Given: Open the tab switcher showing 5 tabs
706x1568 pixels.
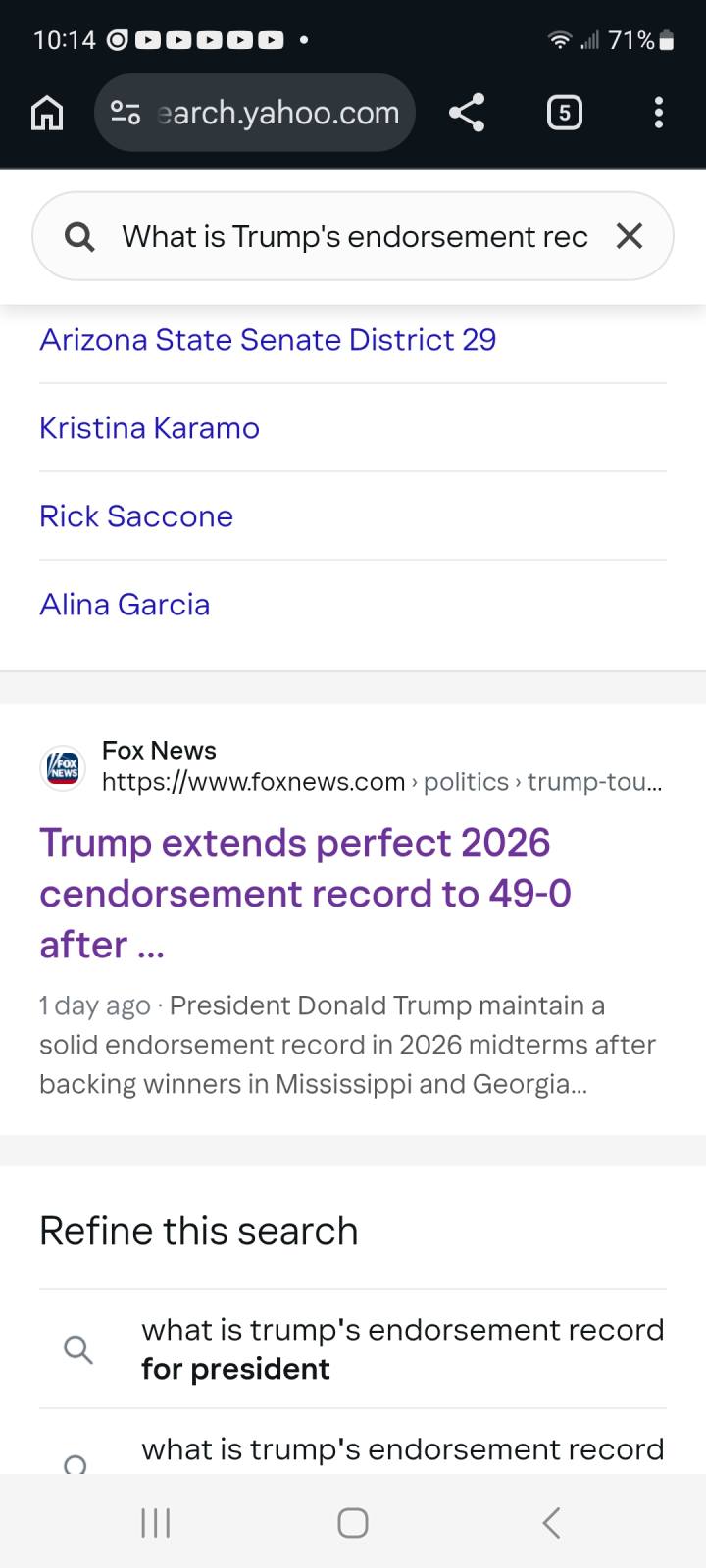Looking at the screenshot, I should 564,114.
